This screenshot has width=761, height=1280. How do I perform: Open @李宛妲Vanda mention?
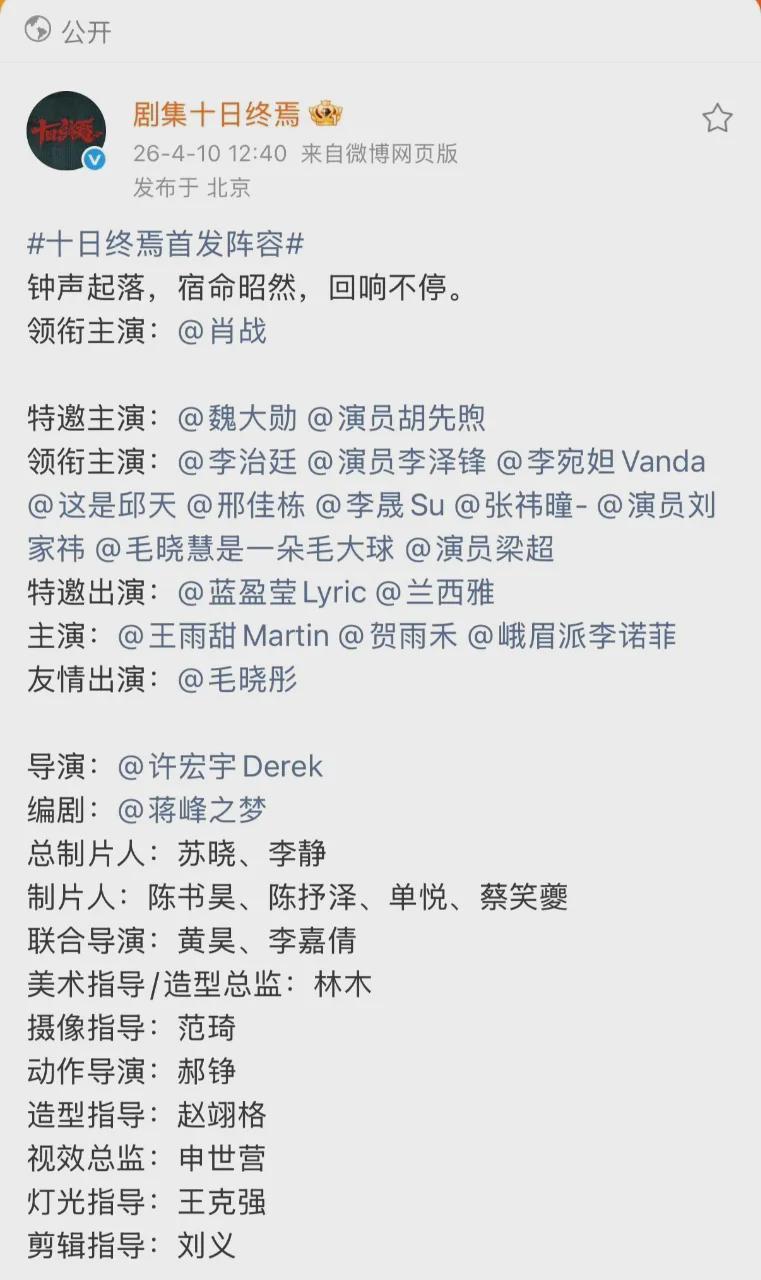click(x=601, y=461)
